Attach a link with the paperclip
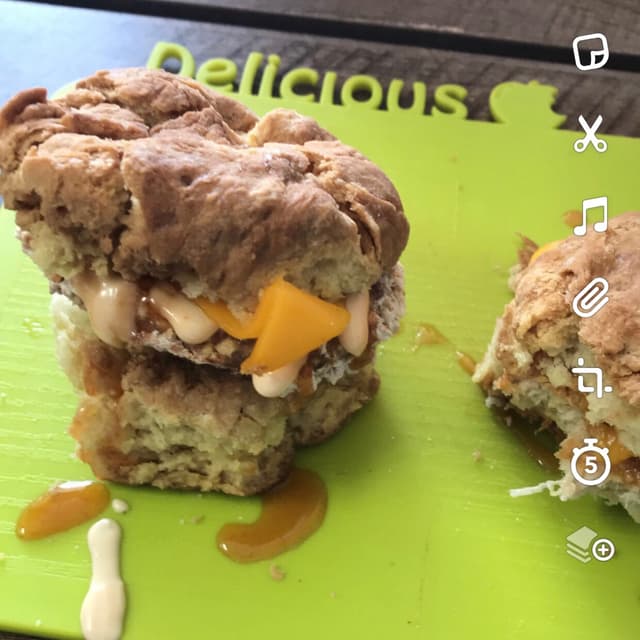640x640 pixels. pos(590,297)
